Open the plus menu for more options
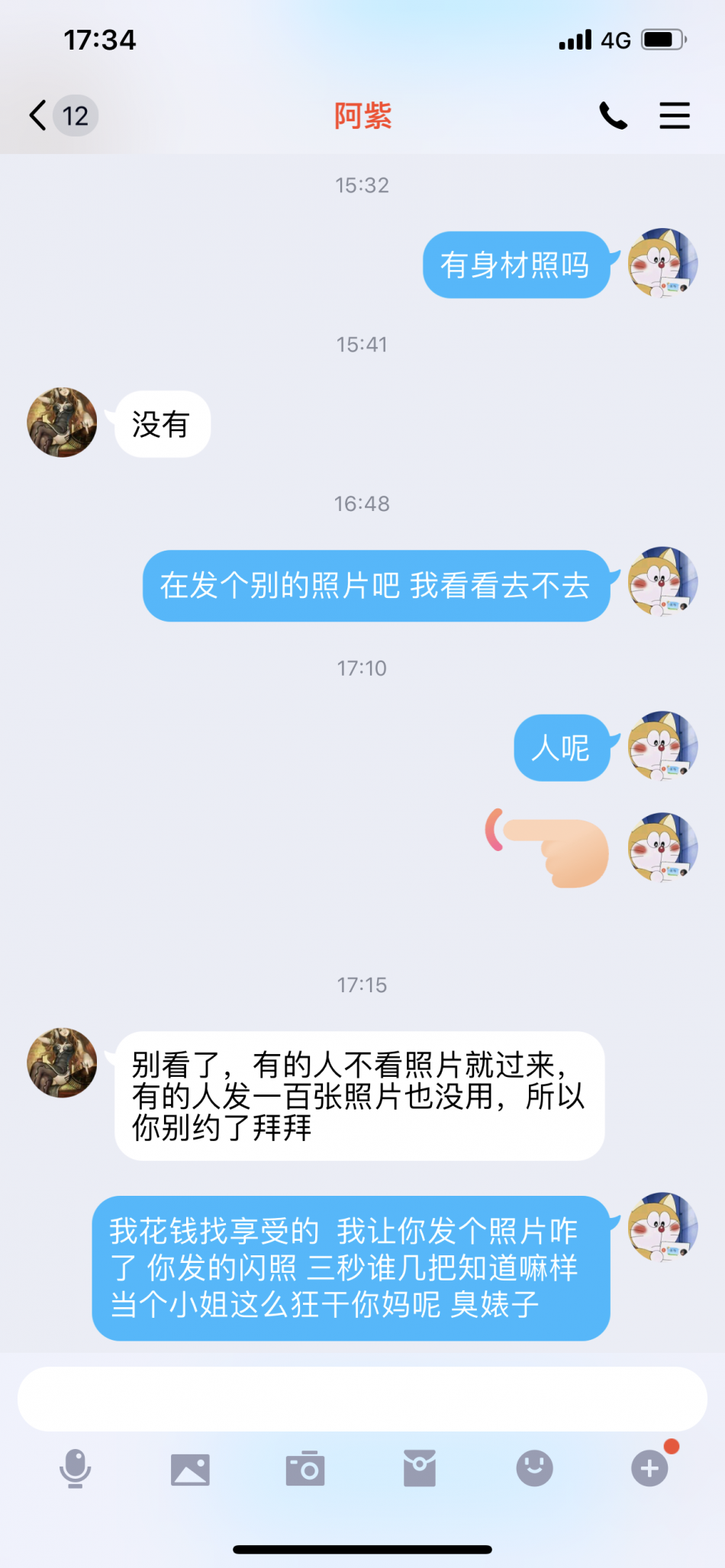Screen dimensions: 725x1568 649,1469
